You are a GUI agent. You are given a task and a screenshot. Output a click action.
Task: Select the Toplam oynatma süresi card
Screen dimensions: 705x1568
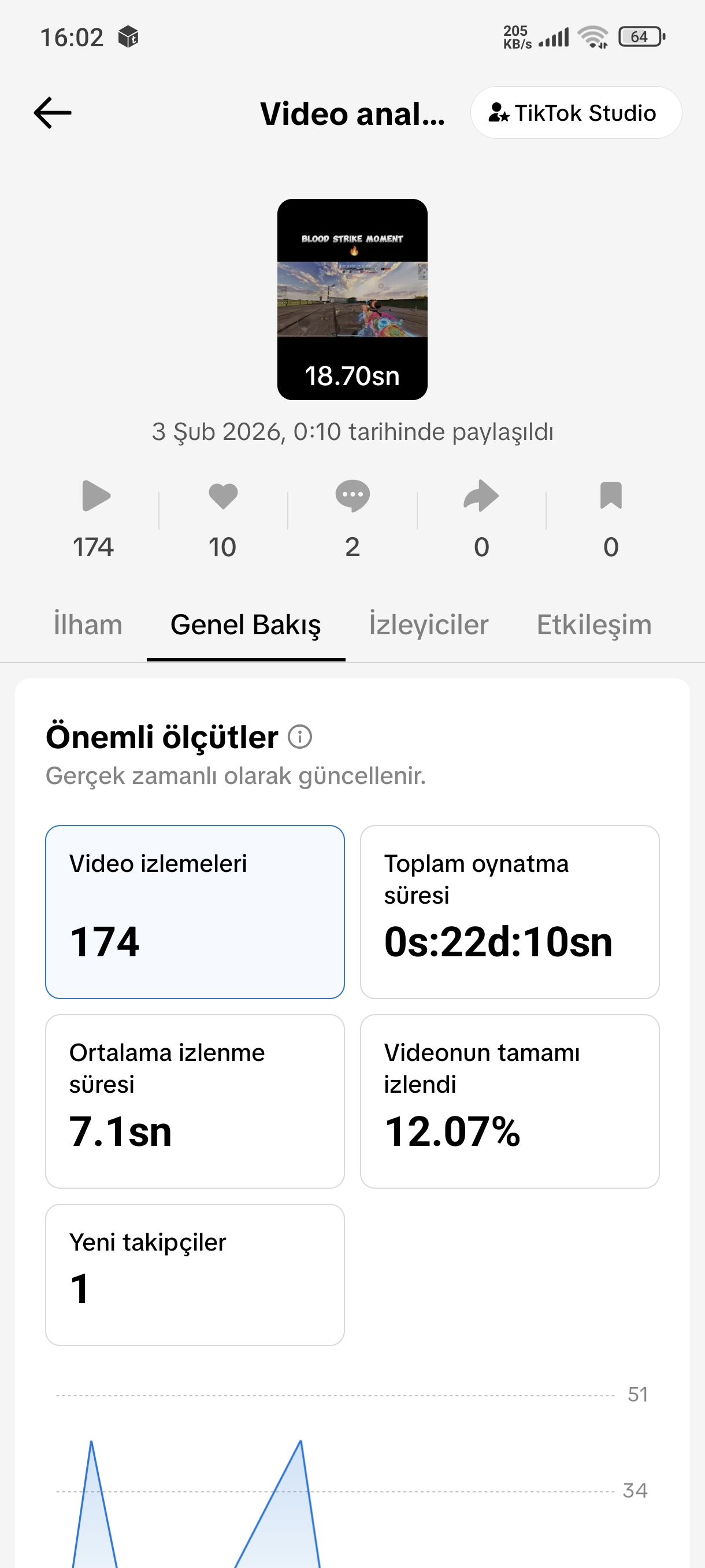tap(510, 912)
